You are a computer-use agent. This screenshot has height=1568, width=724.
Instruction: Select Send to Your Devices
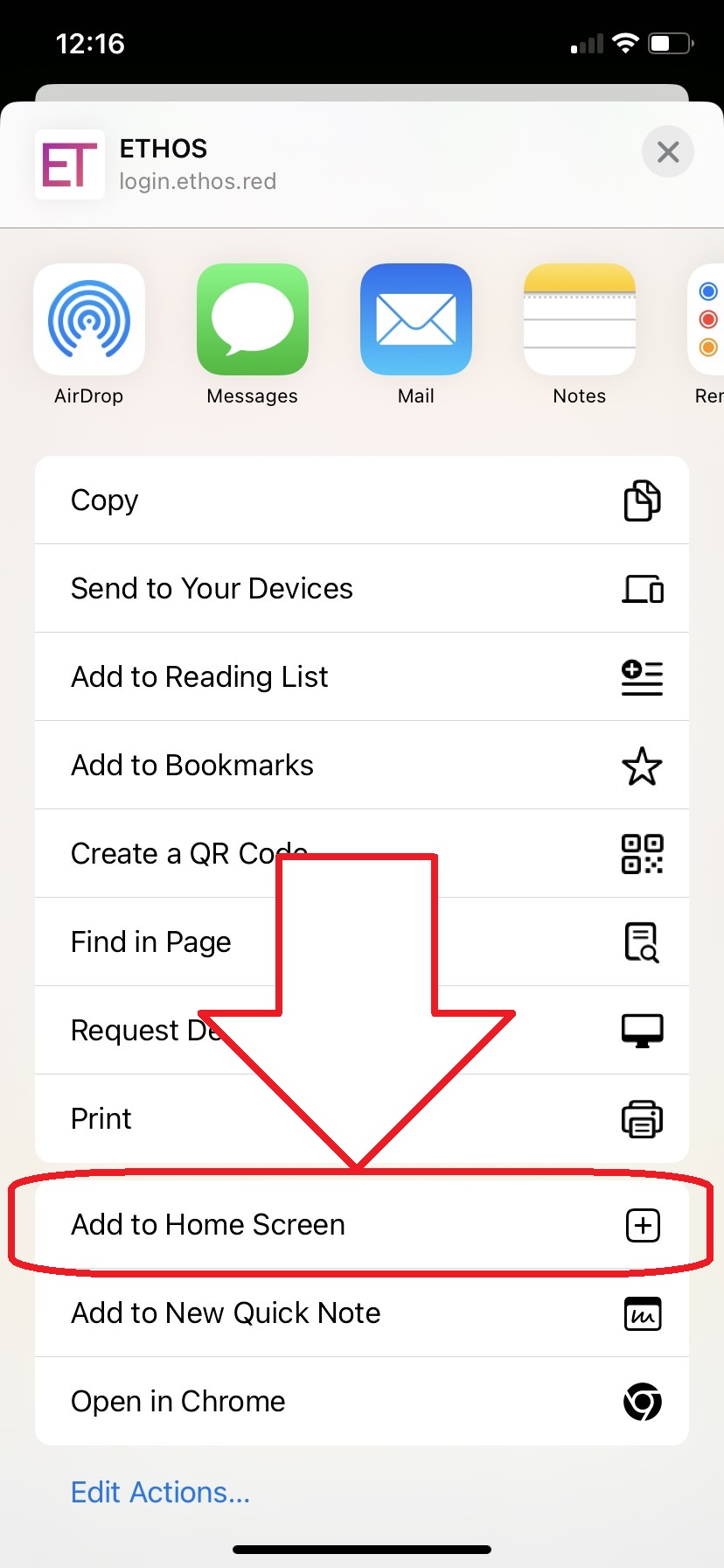point(212,588)
